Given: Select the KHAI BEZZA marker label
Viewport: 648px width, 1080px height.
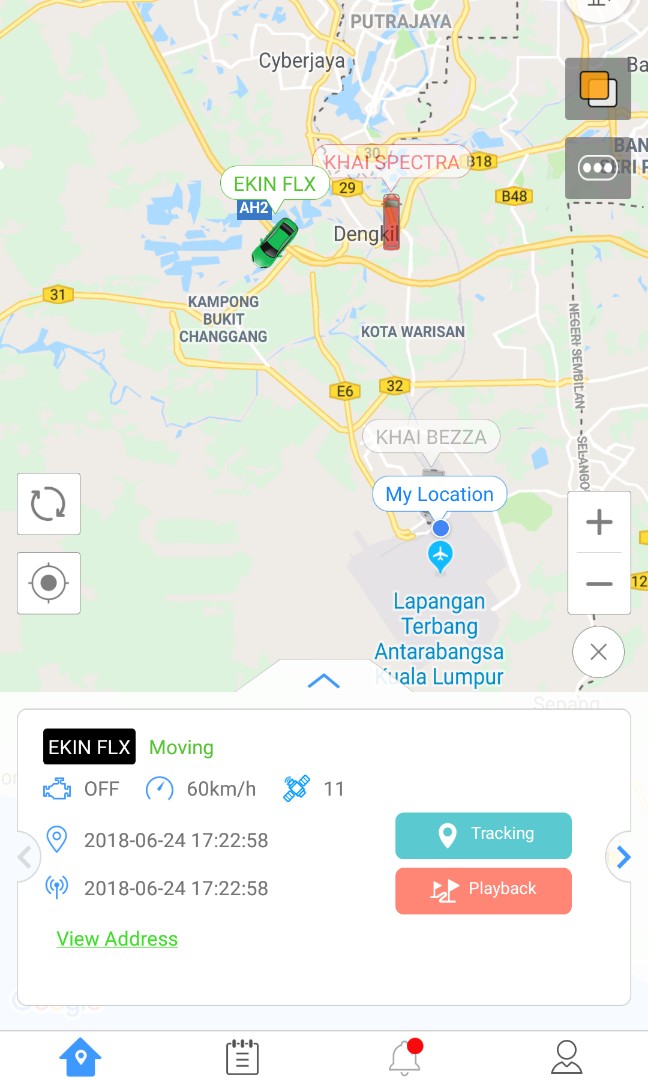Looking at the screenshot, I should tap(431, 437).
